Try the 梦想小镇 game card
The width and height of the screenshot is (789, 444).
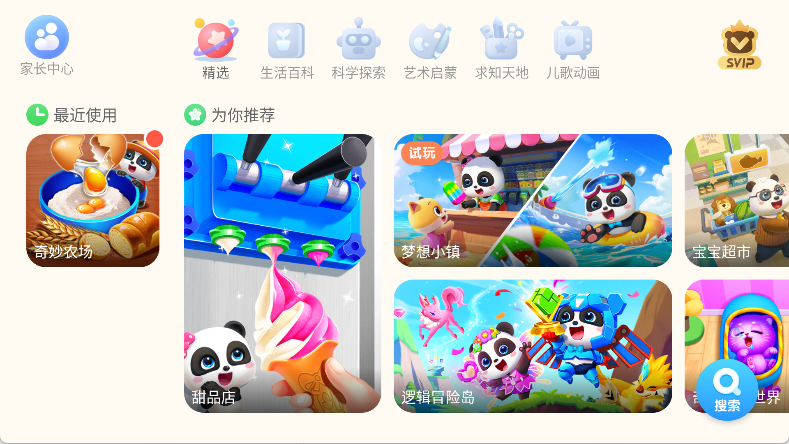tap(532, 200)
